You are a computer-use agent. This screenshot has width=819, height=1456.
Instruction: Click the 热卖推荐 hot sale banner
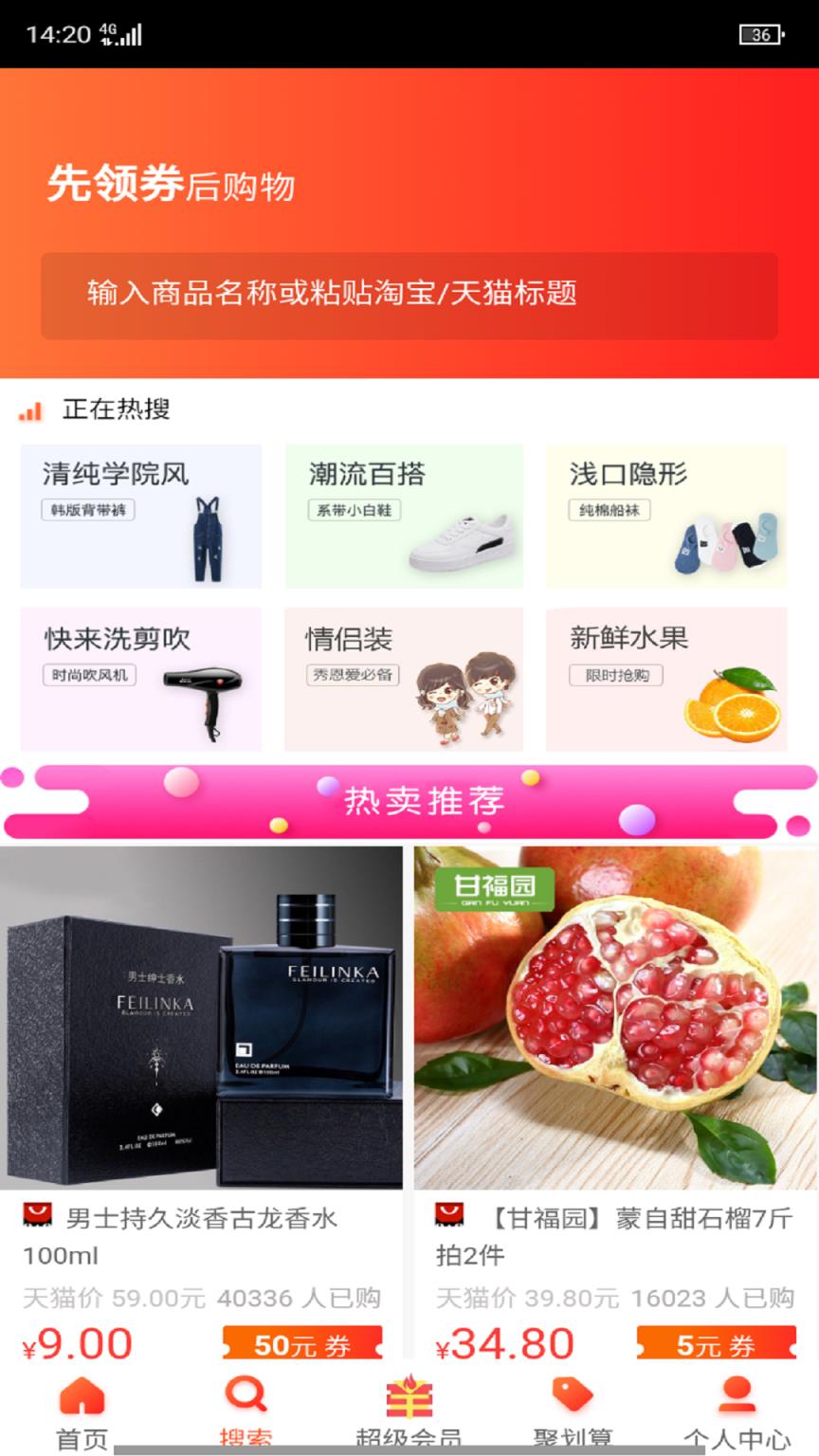click(x=409, y=801)
